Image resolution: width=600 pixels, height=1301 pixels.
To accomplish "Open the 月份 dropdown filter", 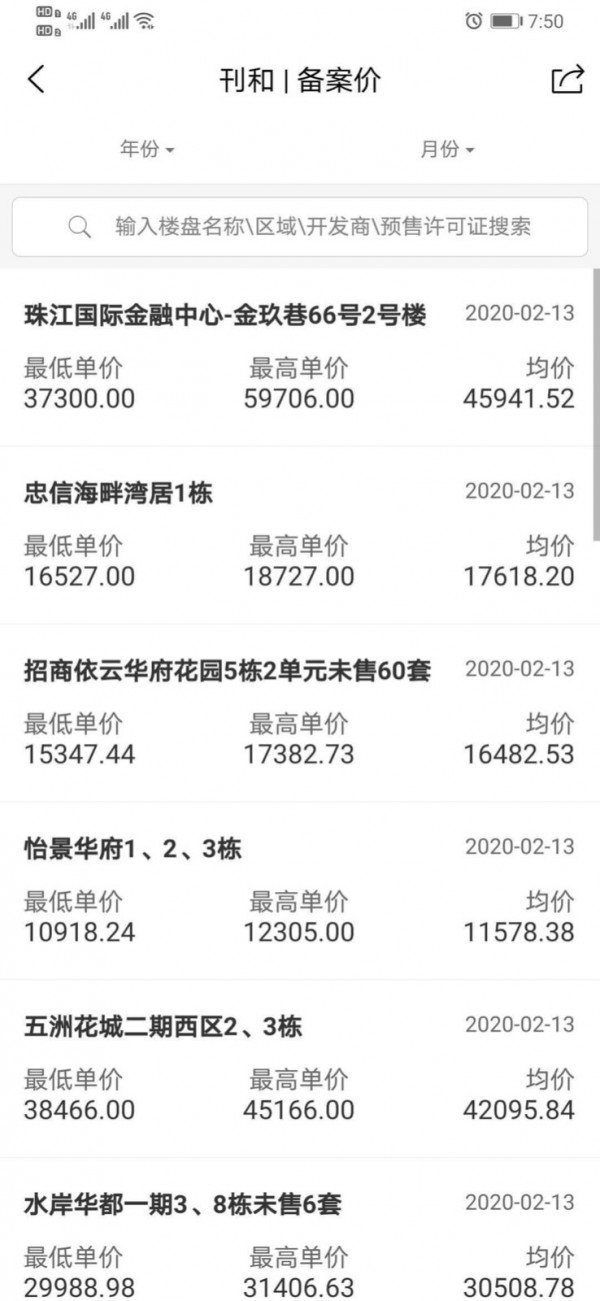I will [x=447, y=149].
